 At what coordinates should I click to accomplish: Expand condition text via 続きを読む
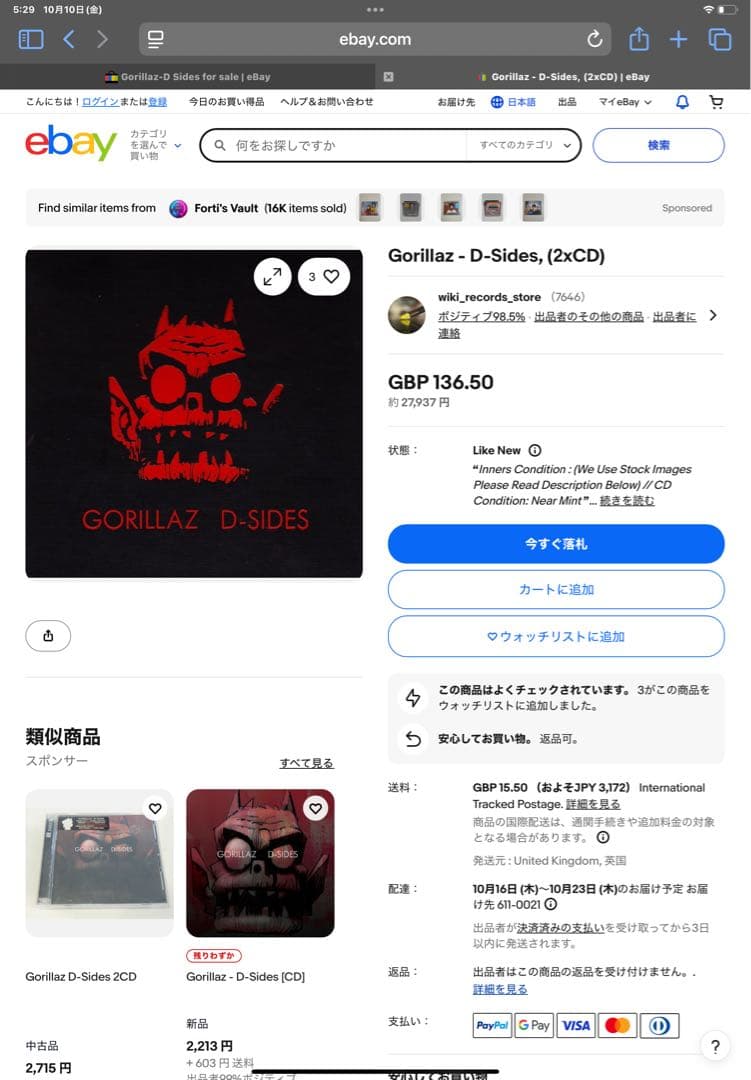coord(628,501)
